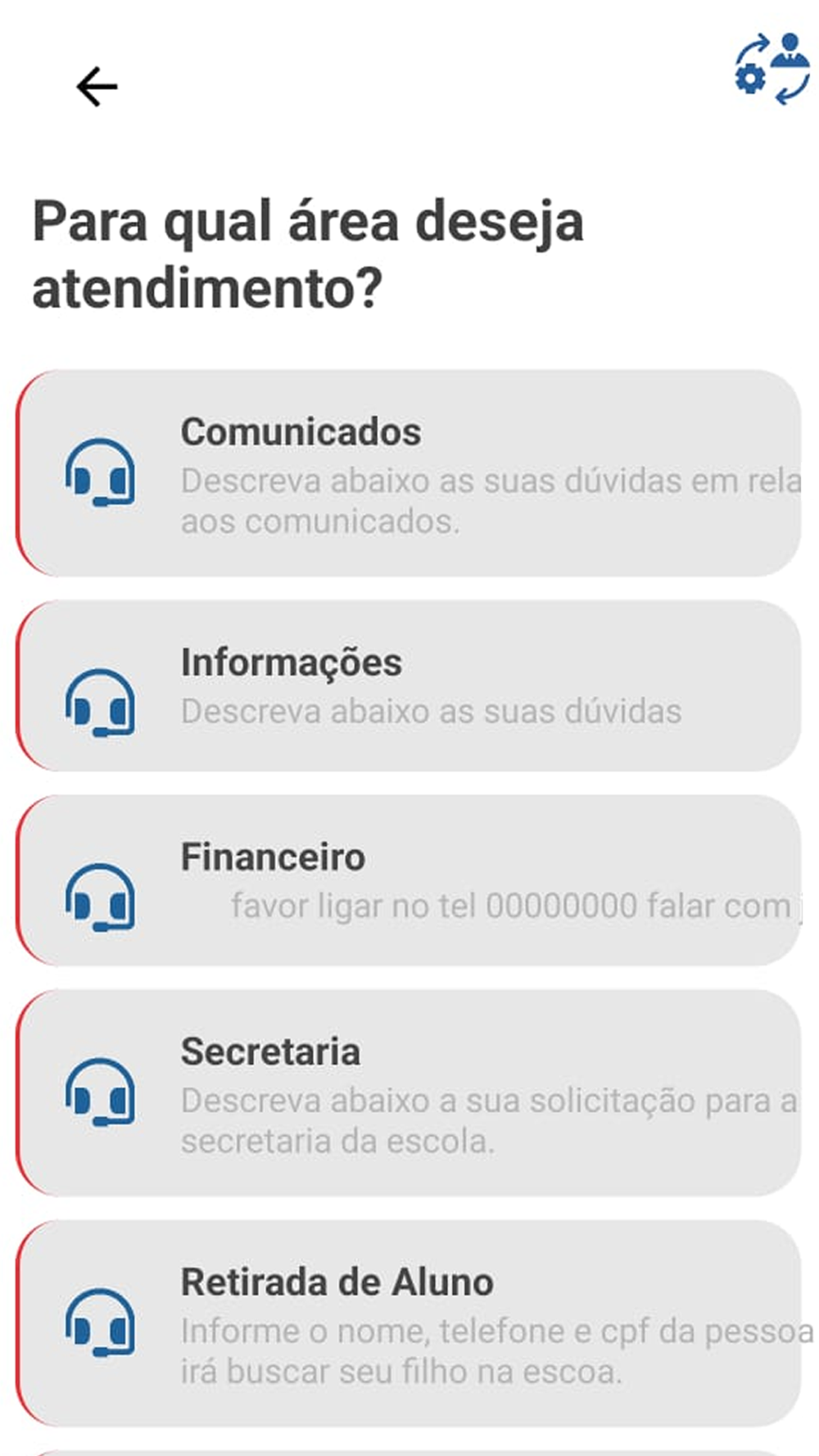Open Retirada de Aluno request
The image size is (819, 1456).
click(408, 1323)
